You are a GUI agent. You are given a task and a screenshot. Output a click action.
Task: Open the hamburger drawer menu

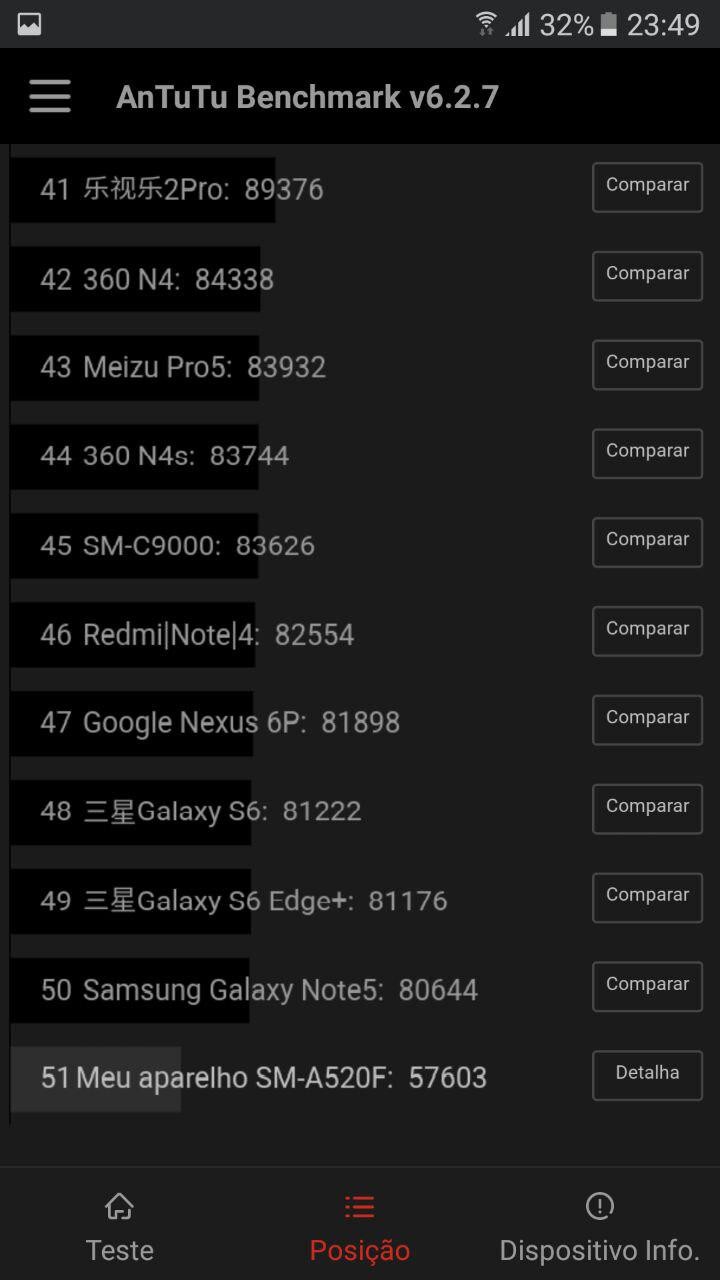tap(49, 97)
